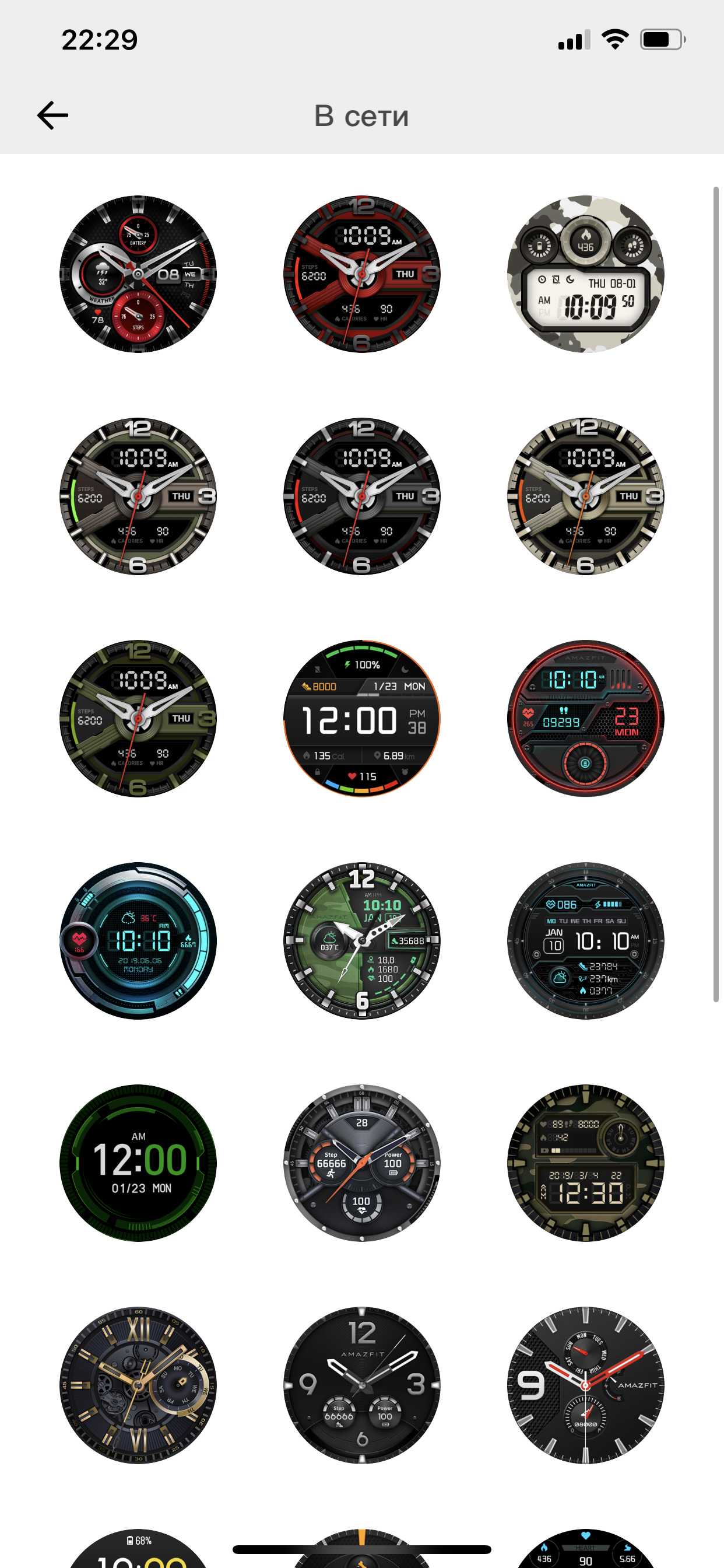The height and width of the screenshot is (1568, 724).
Task: Open the gray analog face with Step 66666
Action: 361,1163
